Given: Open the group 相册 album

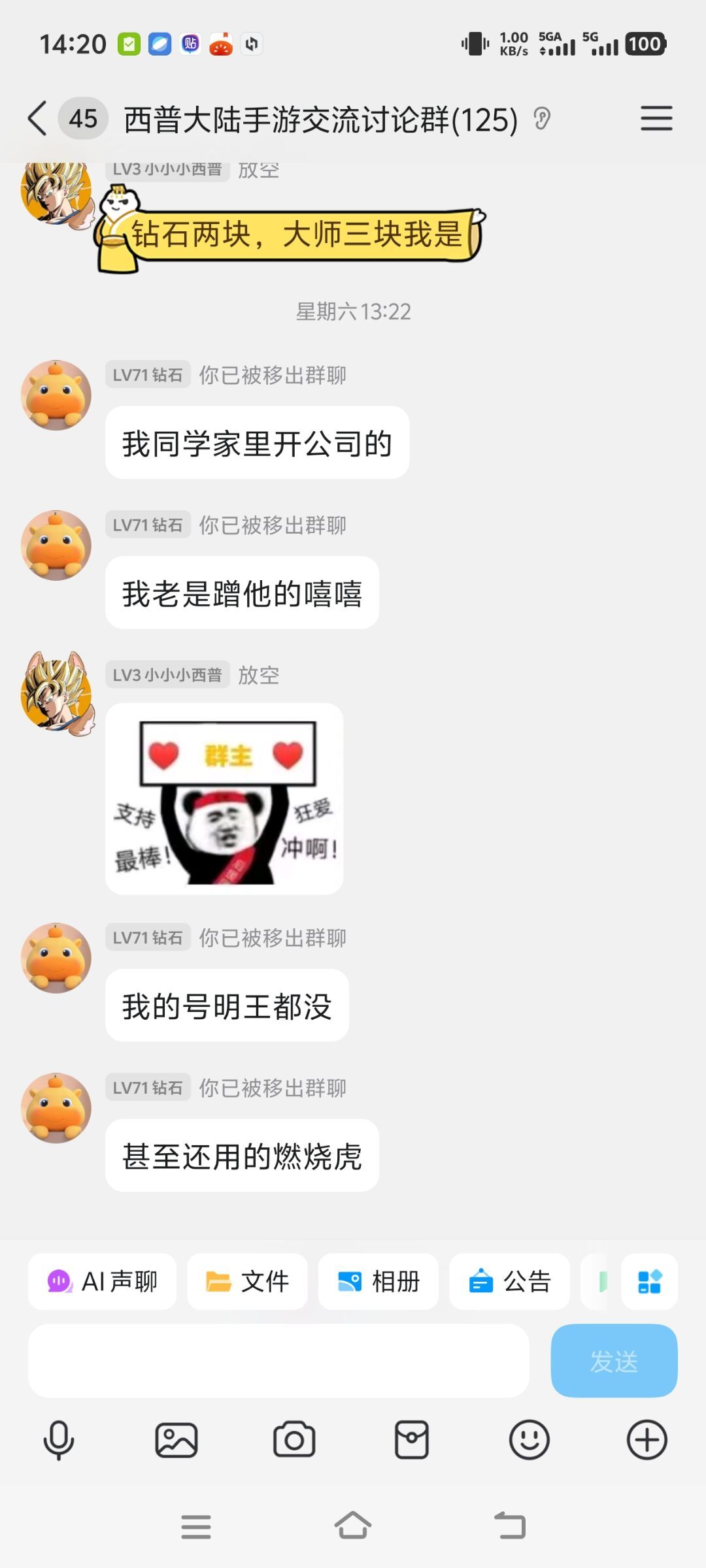Looking at the screenshot, I should coord(378,1281).
